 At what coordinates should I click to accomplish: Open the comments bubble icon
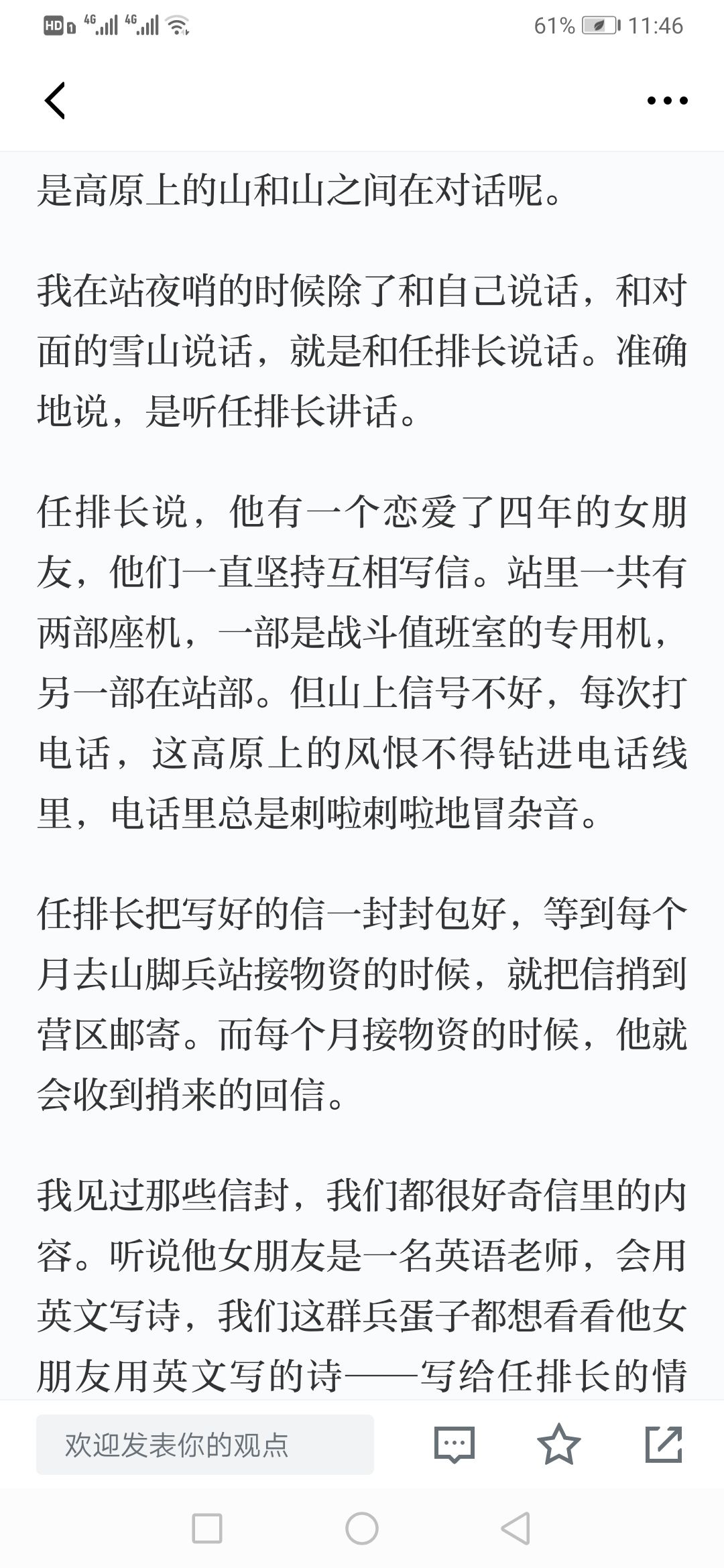coord(455,1445)
